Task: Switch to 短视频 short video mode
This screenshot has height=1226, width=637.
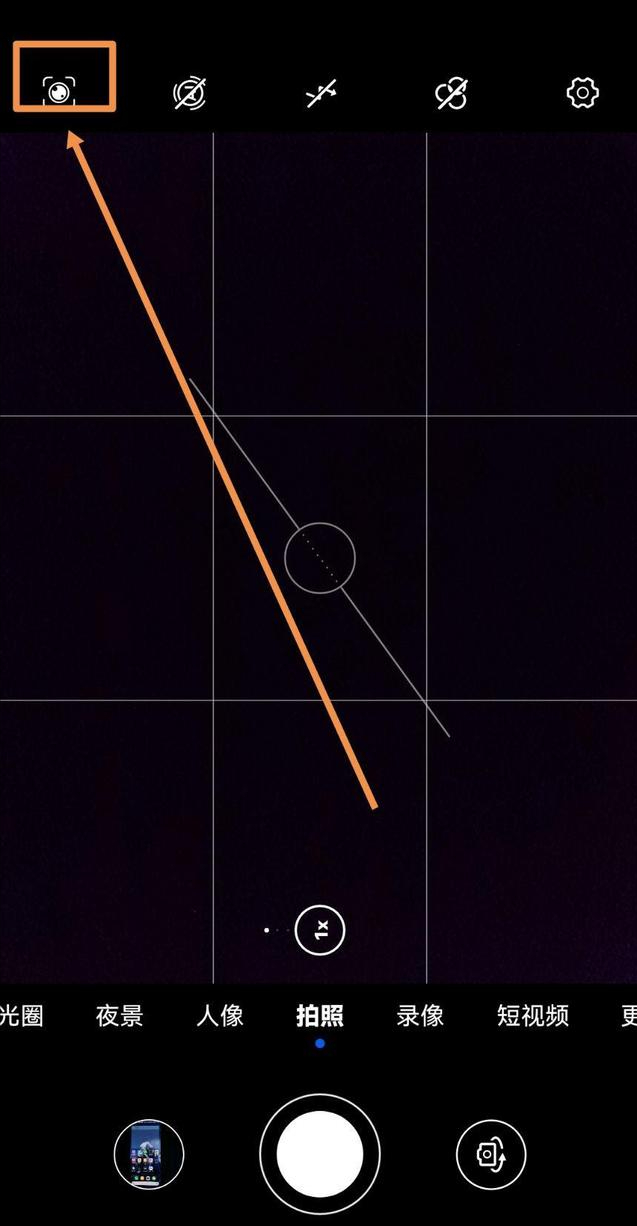Action: coord(533,1016)
